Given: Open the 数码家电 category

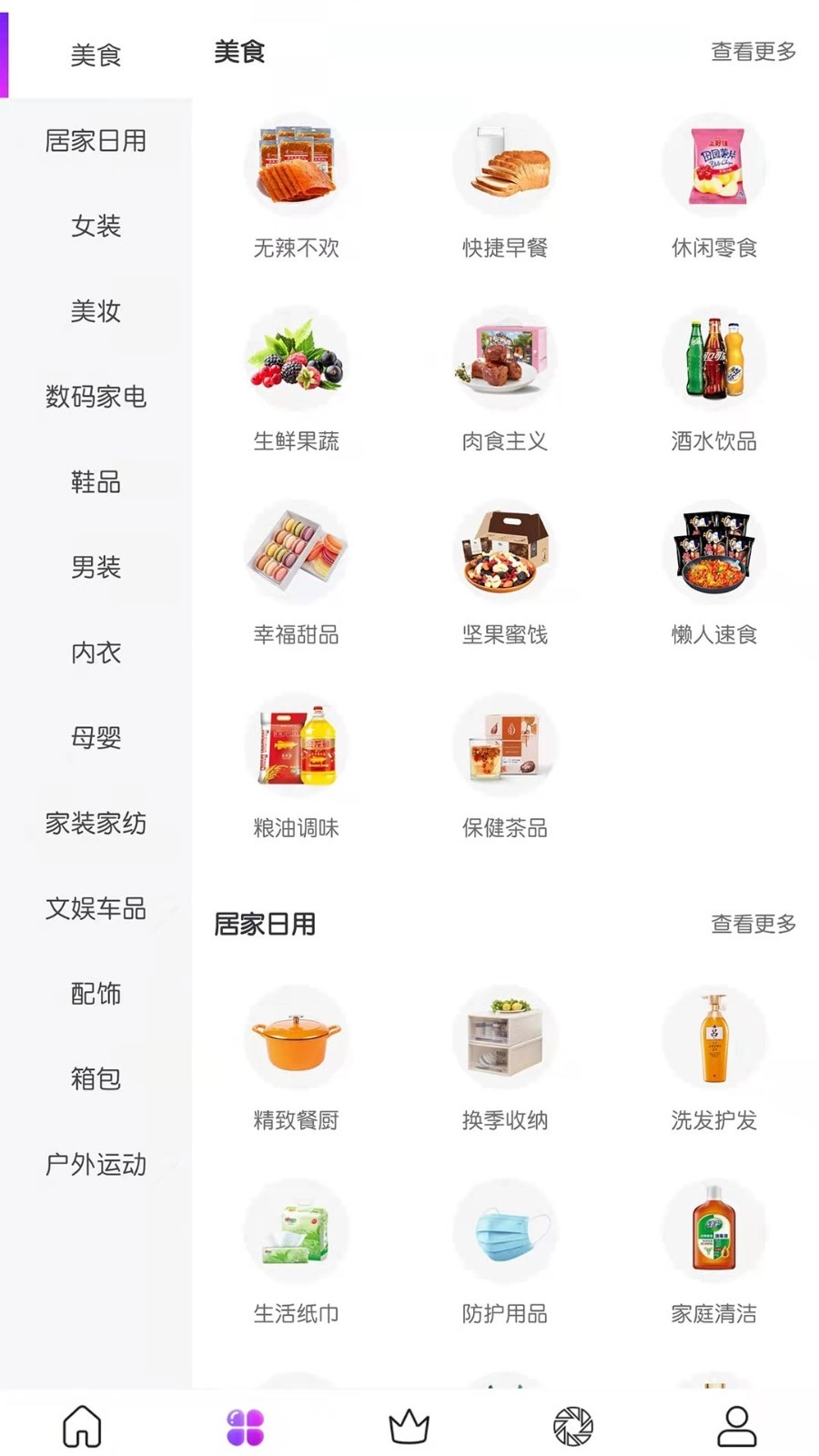Looking at the screenshot, I should coord(96,398).
